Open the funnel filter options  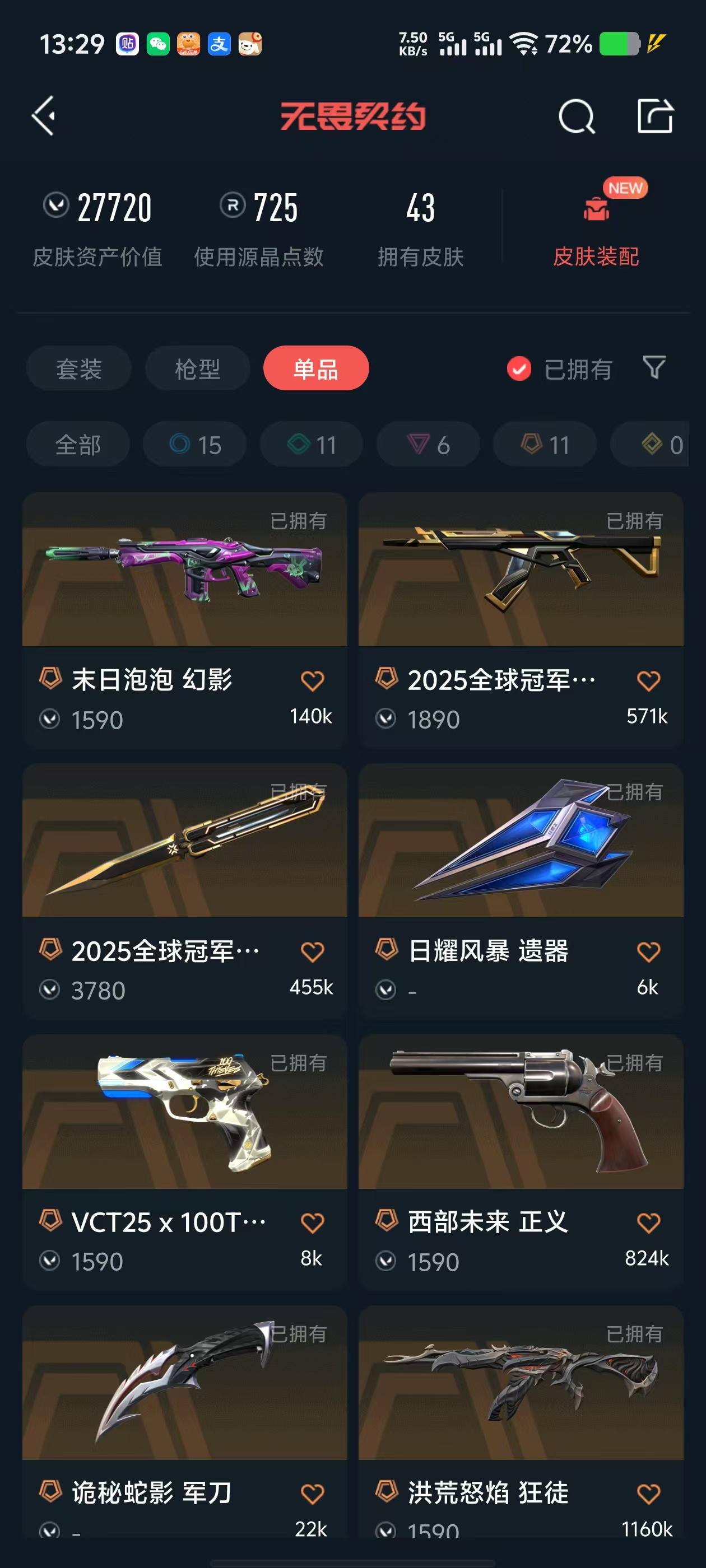pos(654,368)
